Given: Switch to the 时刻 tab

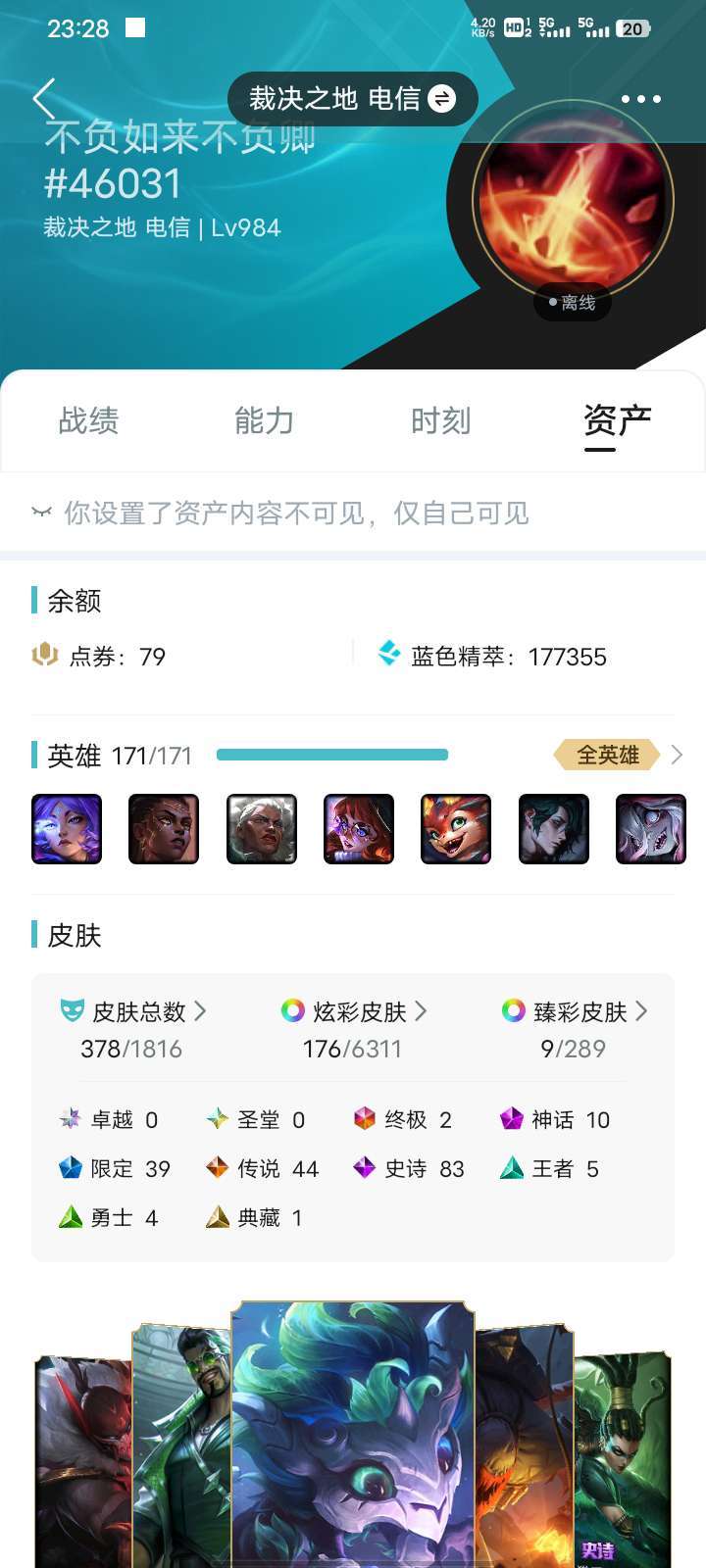Looking at the screenshot, I should tap(441, 421).
